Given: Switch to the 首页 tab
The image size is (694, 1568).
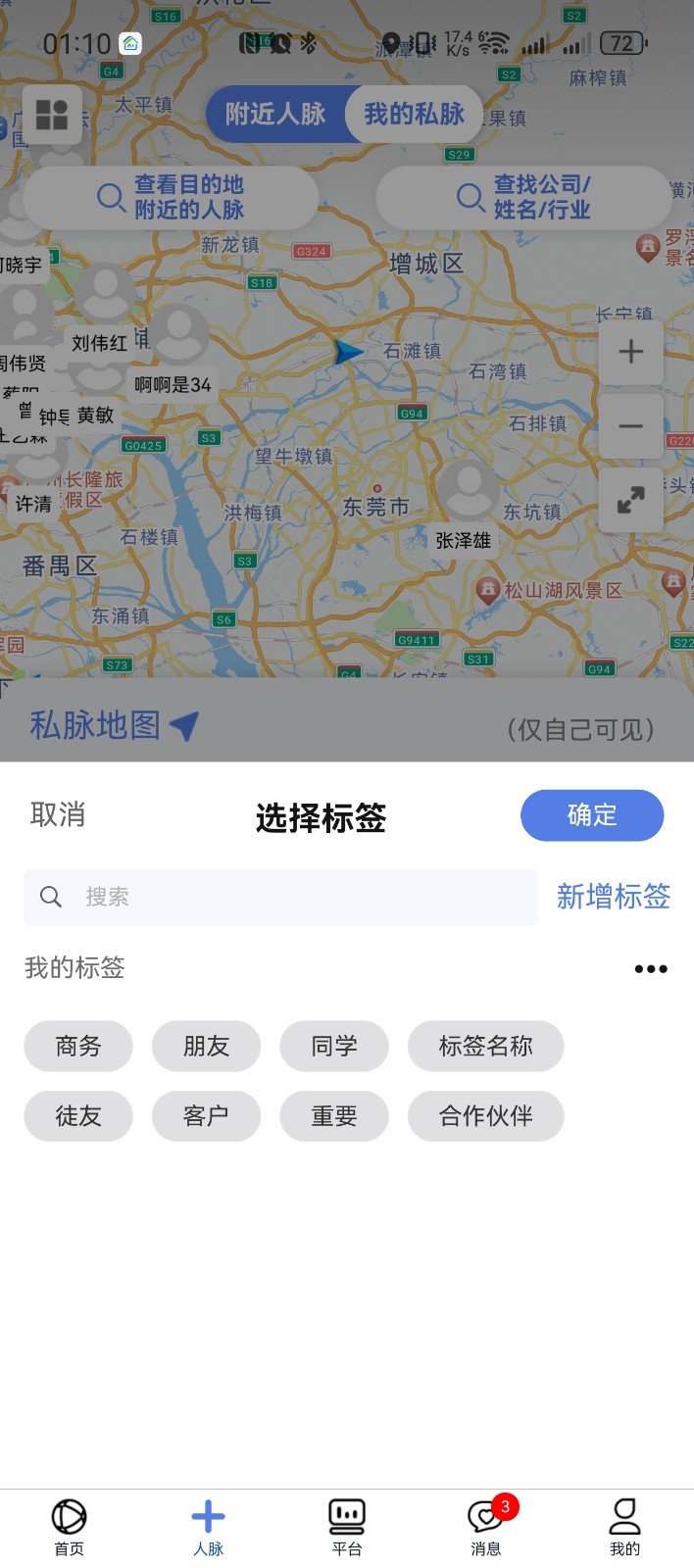Looking at the screenshot, I should point(69,1527).
